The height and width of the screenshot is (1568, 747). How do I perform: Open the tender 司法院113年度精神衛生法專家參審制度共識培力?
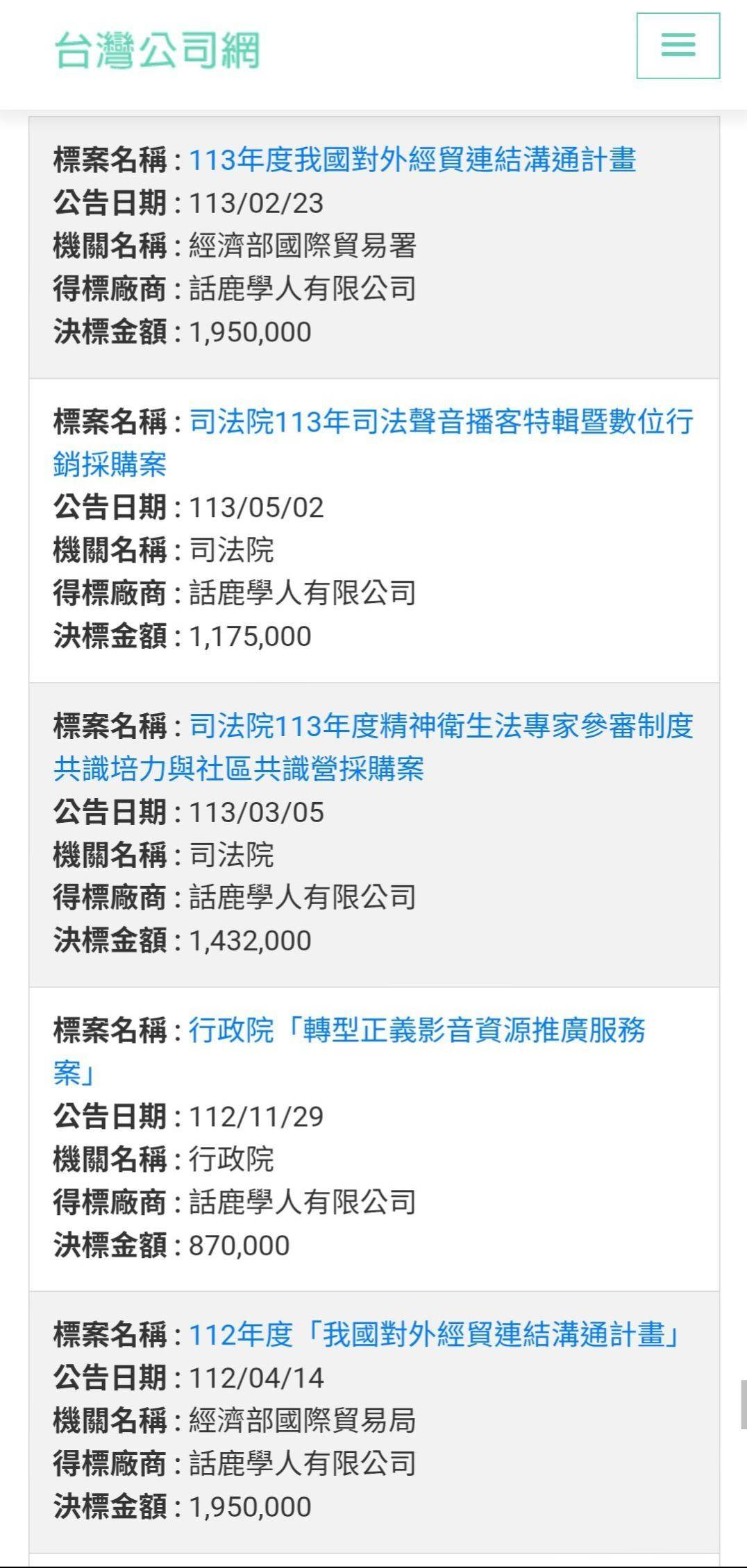click(373, 747)
